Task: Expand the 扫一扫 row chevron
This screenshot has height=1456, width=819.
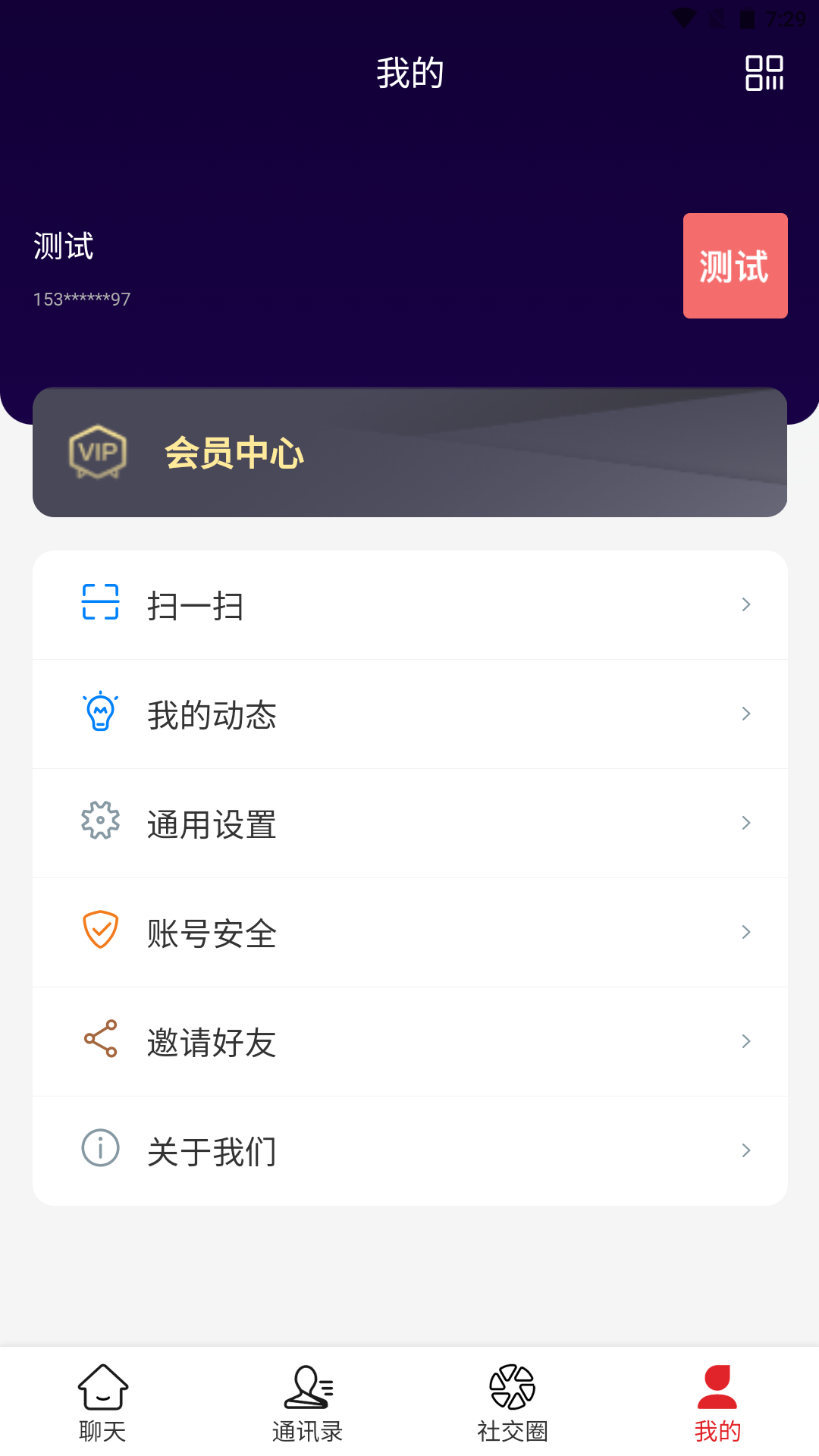Action: click(747, 604)
